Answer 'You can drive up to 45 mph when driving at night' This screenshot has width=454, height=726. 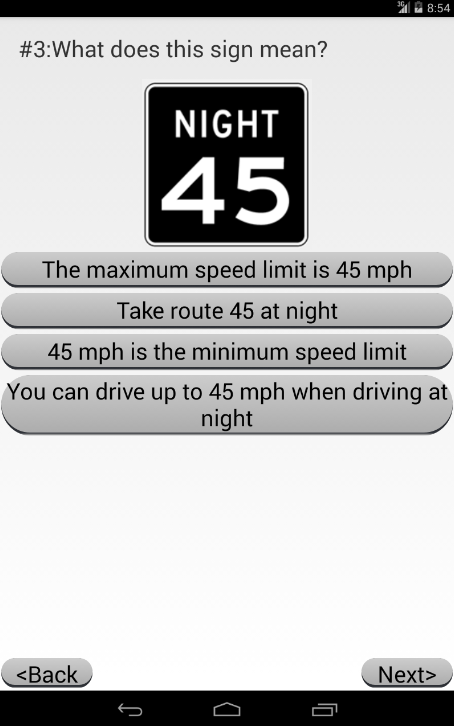pyautogui.click(x=227, y=405)
